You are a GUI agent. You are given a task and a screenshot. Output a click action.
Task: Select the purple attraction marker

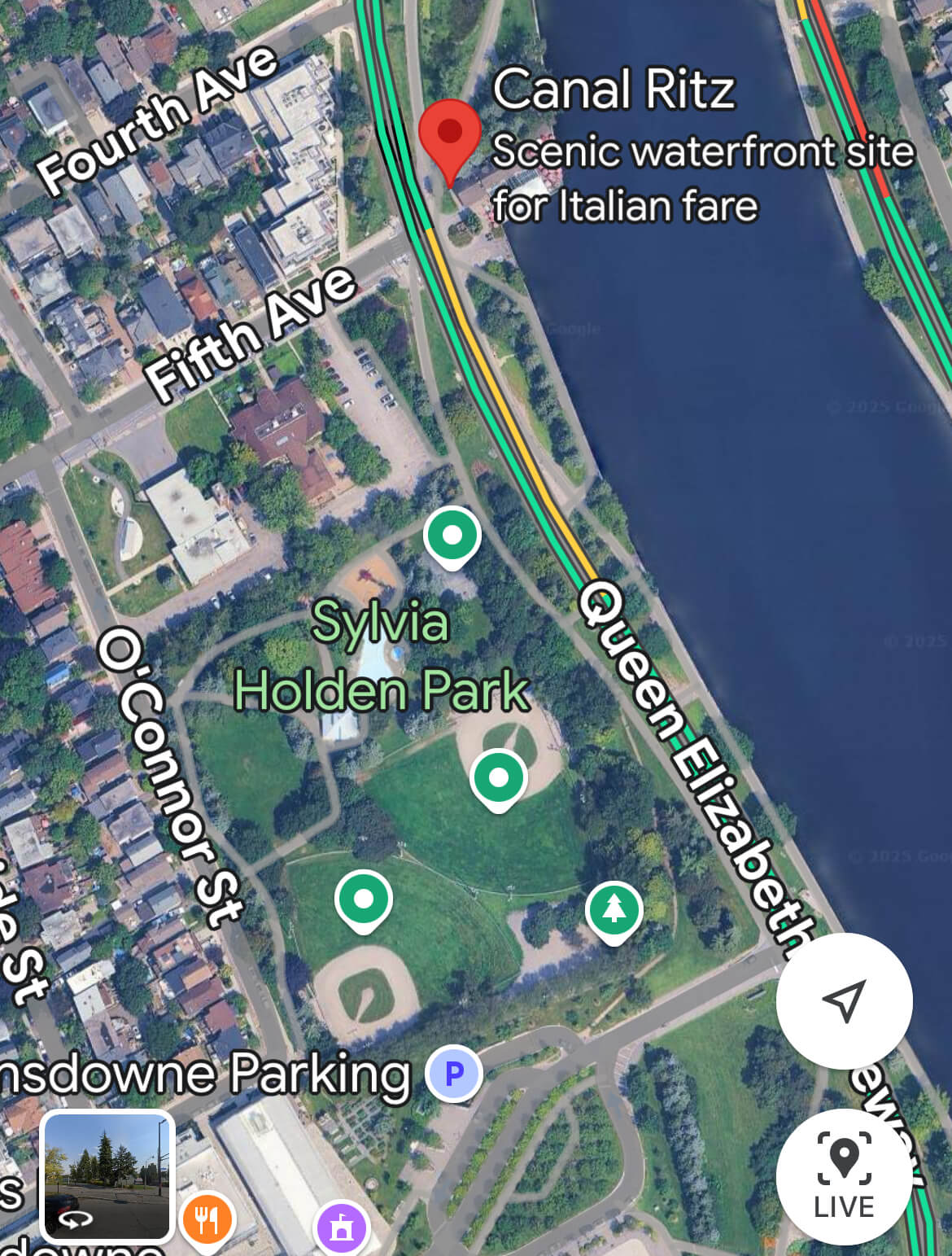click(342, 1228)
